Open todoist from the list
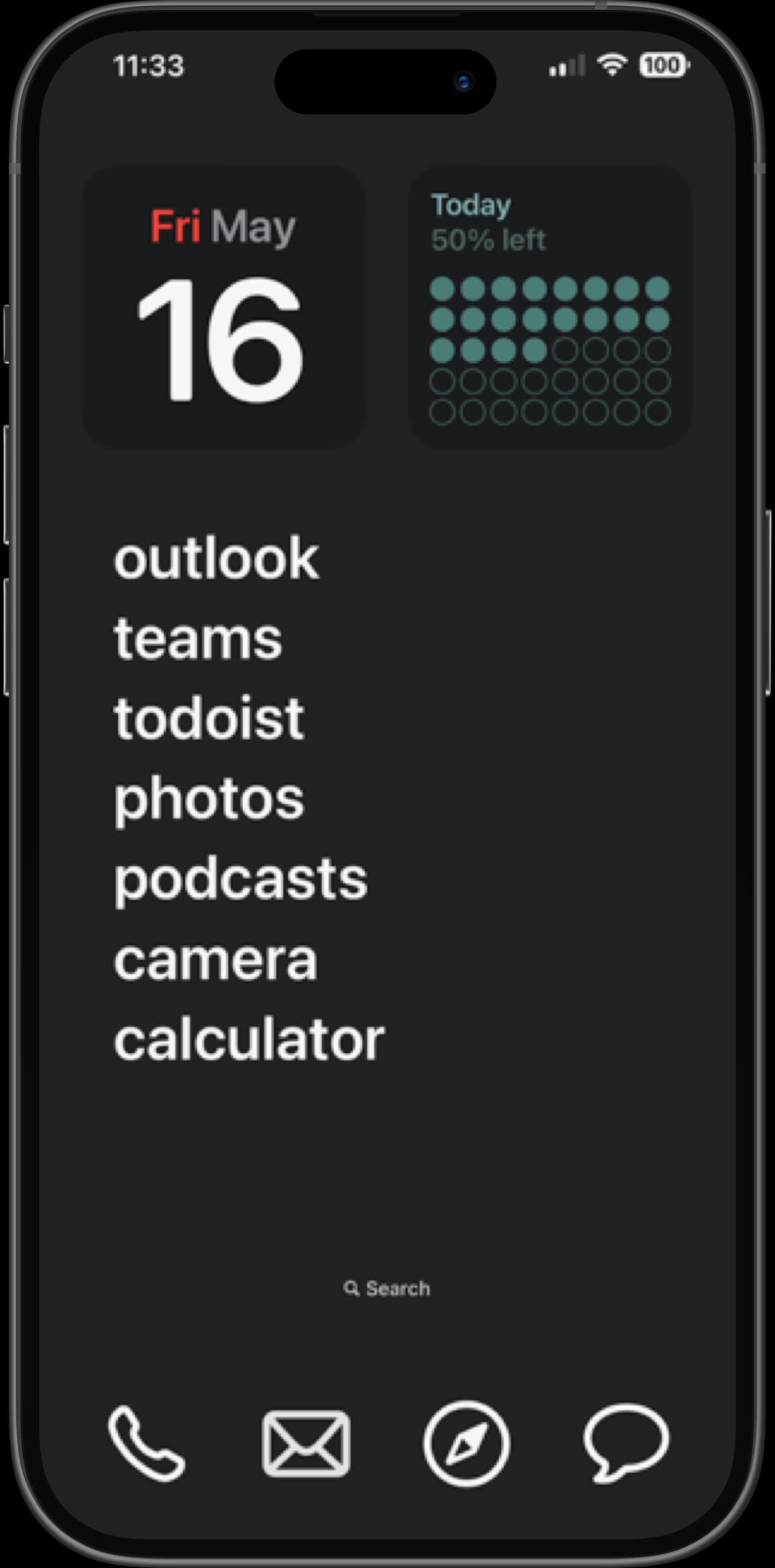This screenshot has width=775, height=1568. [x=209, y=718]
